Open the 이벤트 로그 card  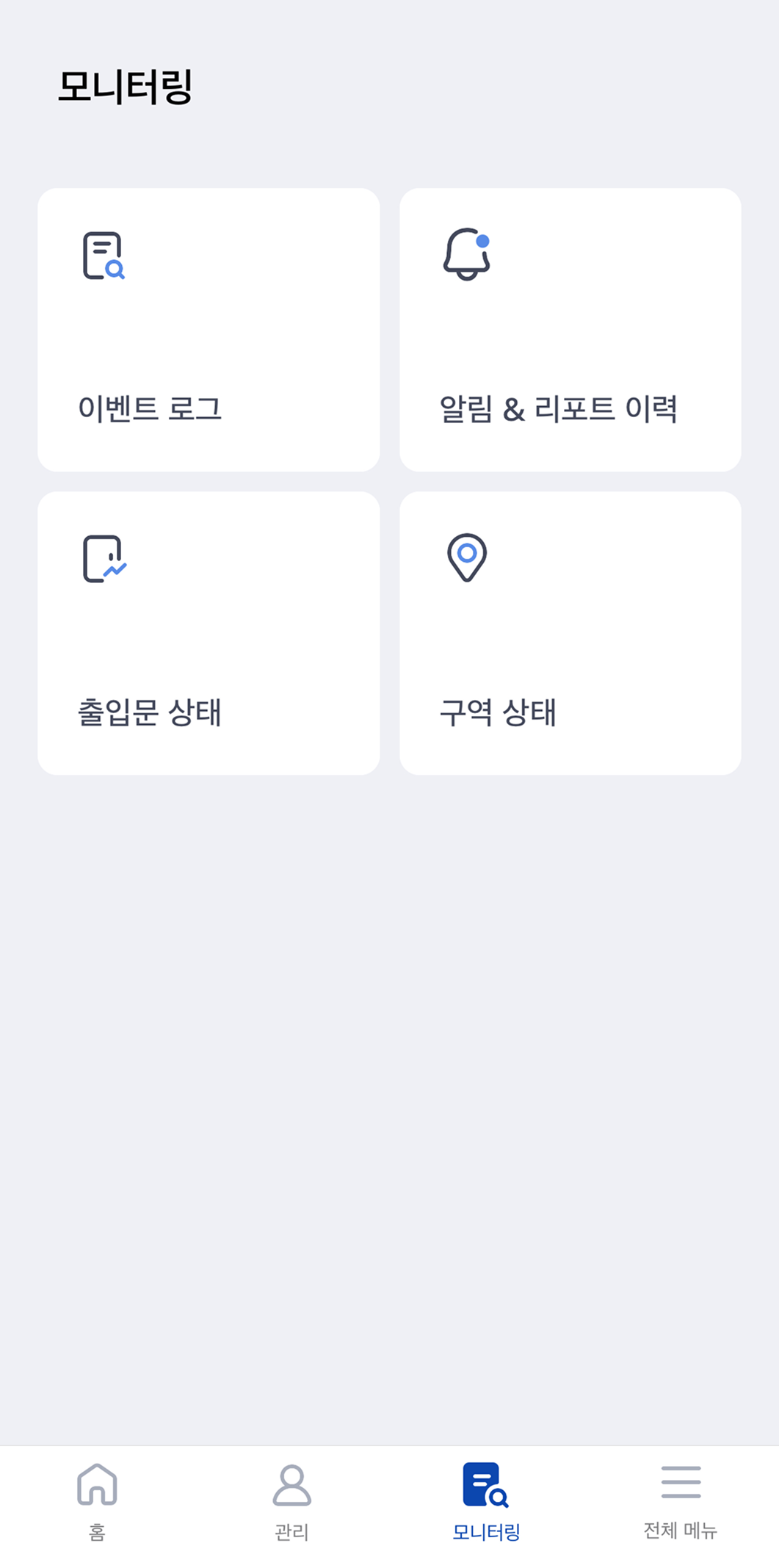click(x=209, y=330)
